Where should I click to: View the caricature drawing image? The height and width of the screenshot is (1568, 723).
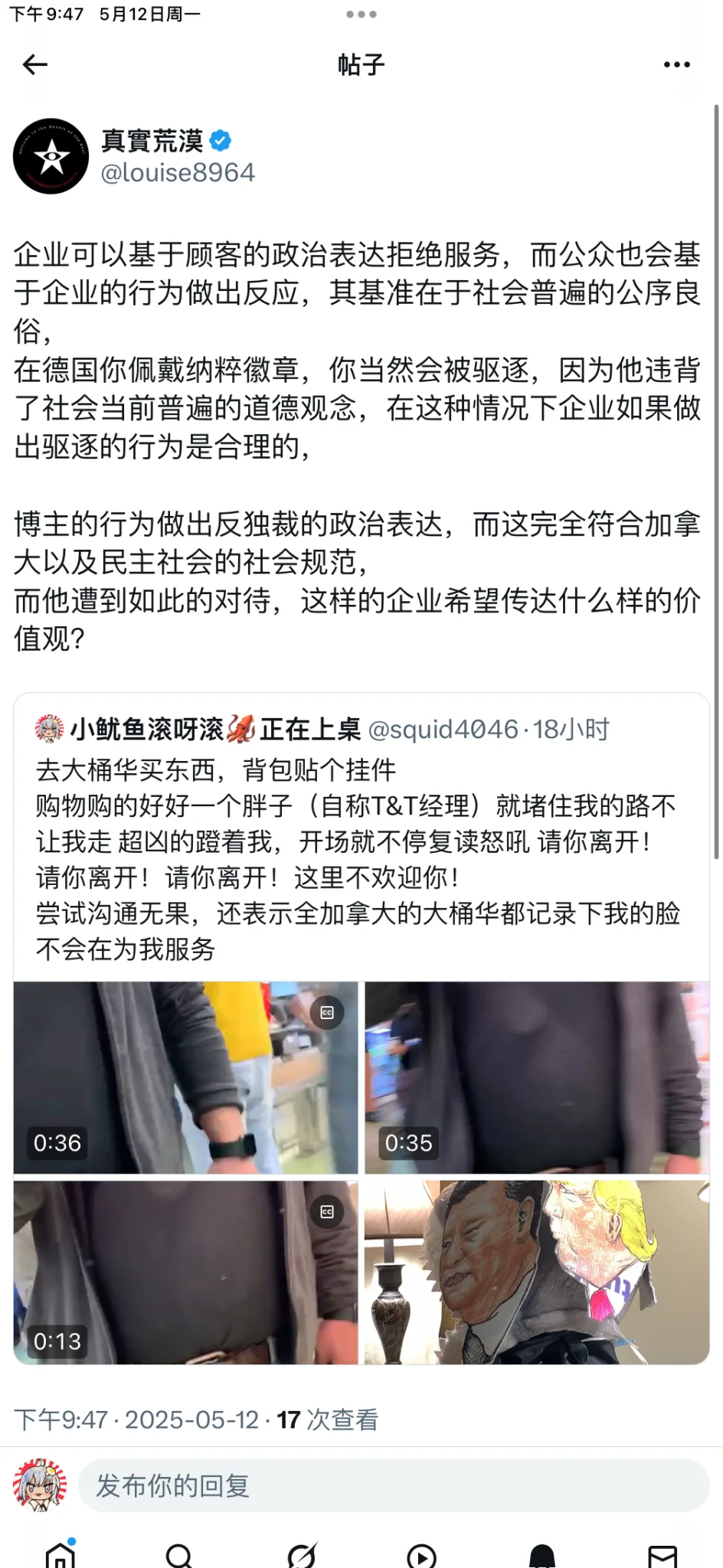pos(536,1272)
